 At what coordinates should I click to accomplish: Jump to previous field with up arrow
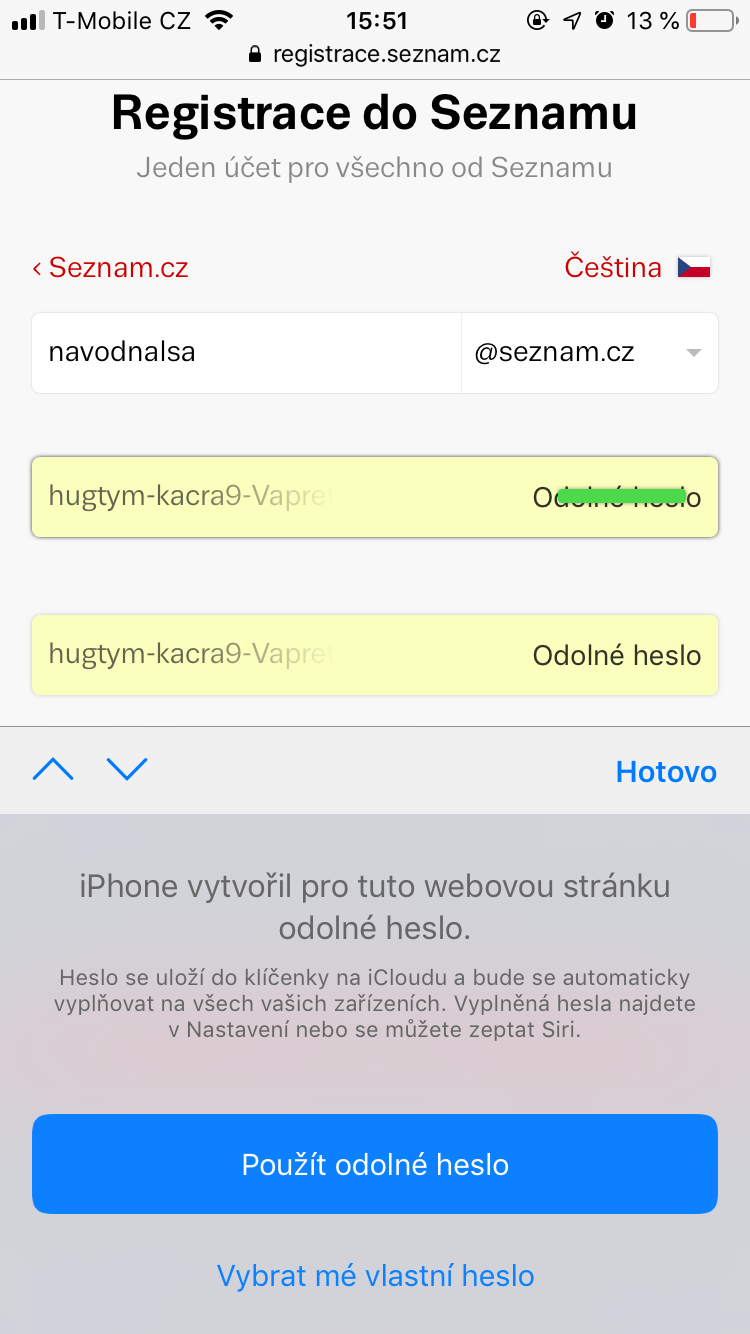coord(53,769)
